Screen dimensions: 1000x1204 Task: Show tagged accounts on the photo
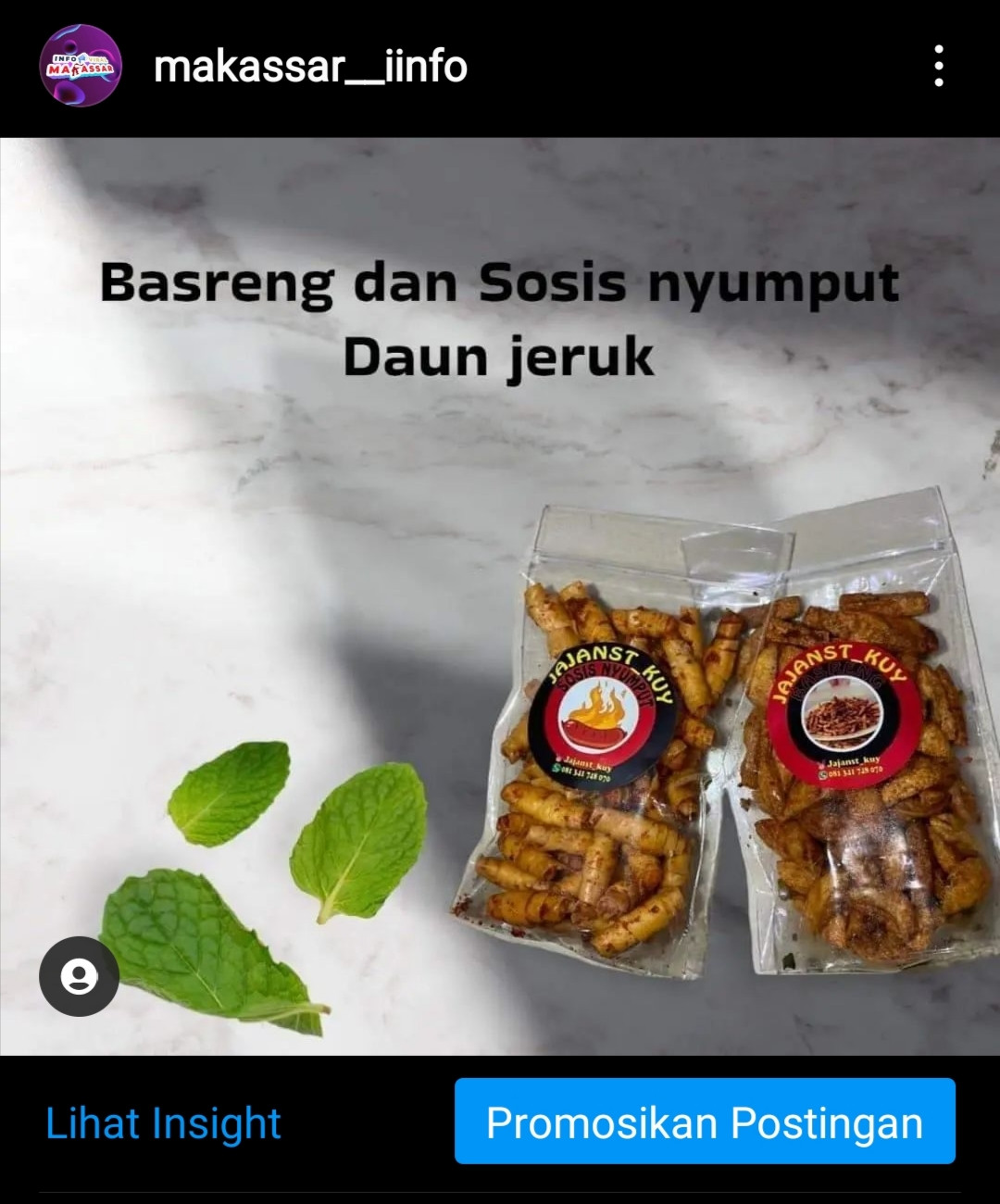click(x=79, y=976)
